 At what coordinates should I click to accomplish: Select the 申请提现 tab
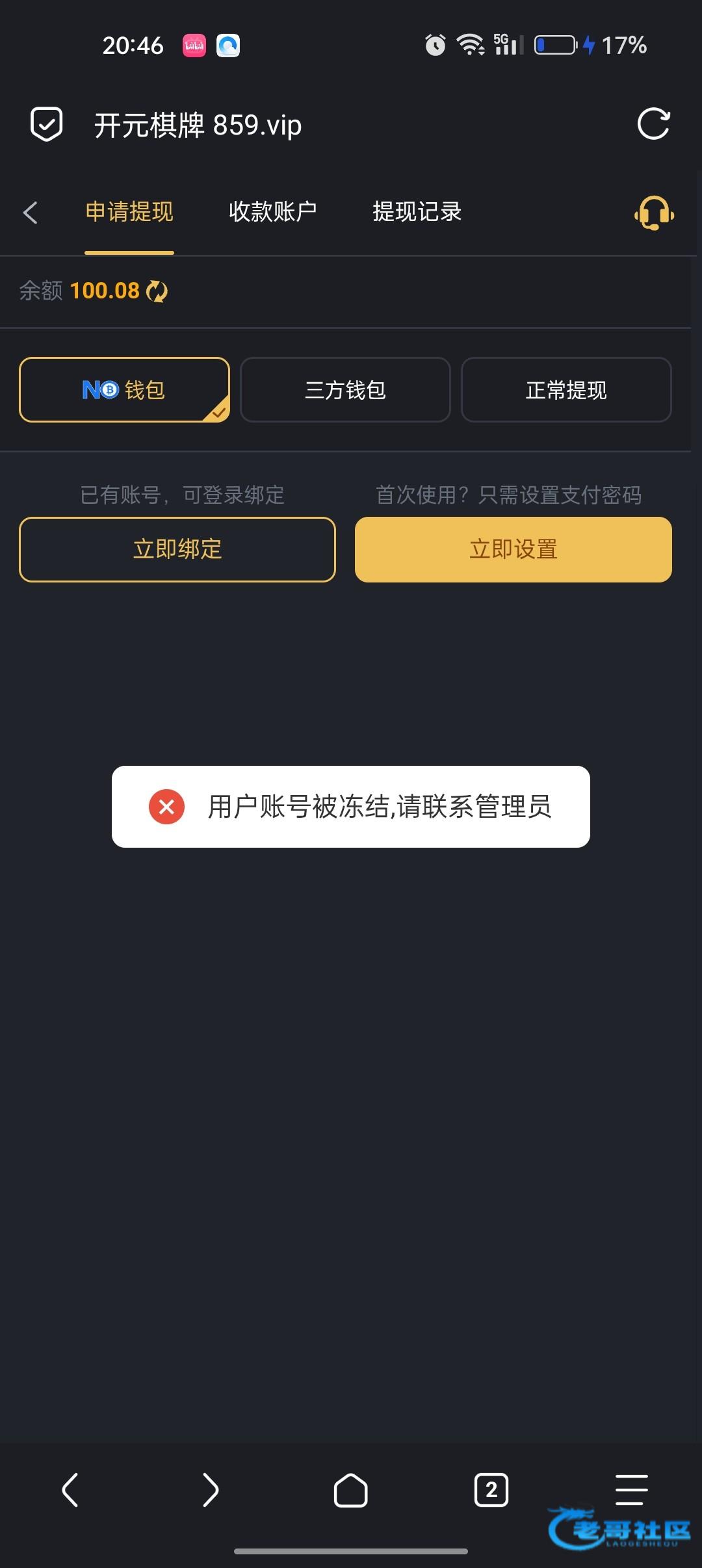[129, 212]
